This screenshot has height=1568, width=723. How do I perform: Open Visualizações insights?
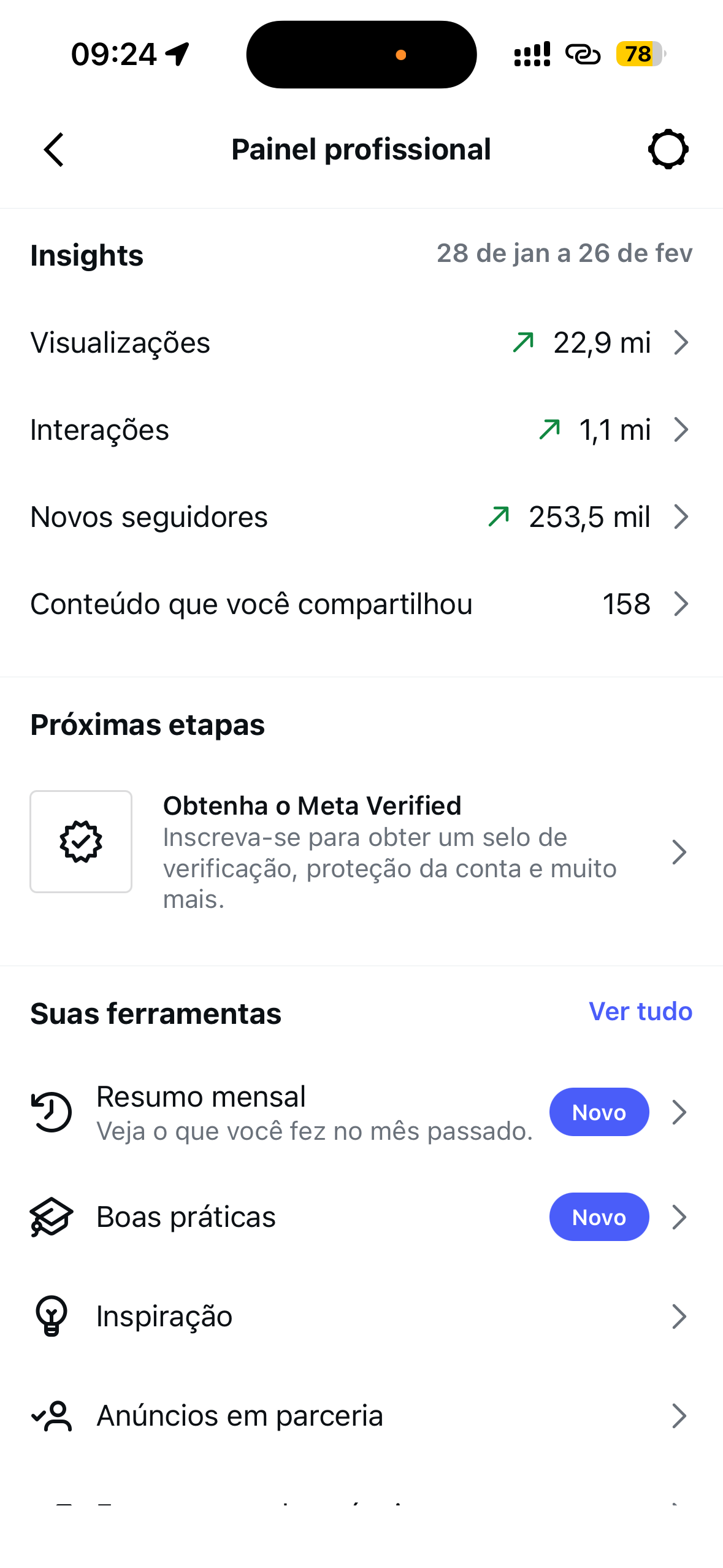click(361, 342)
